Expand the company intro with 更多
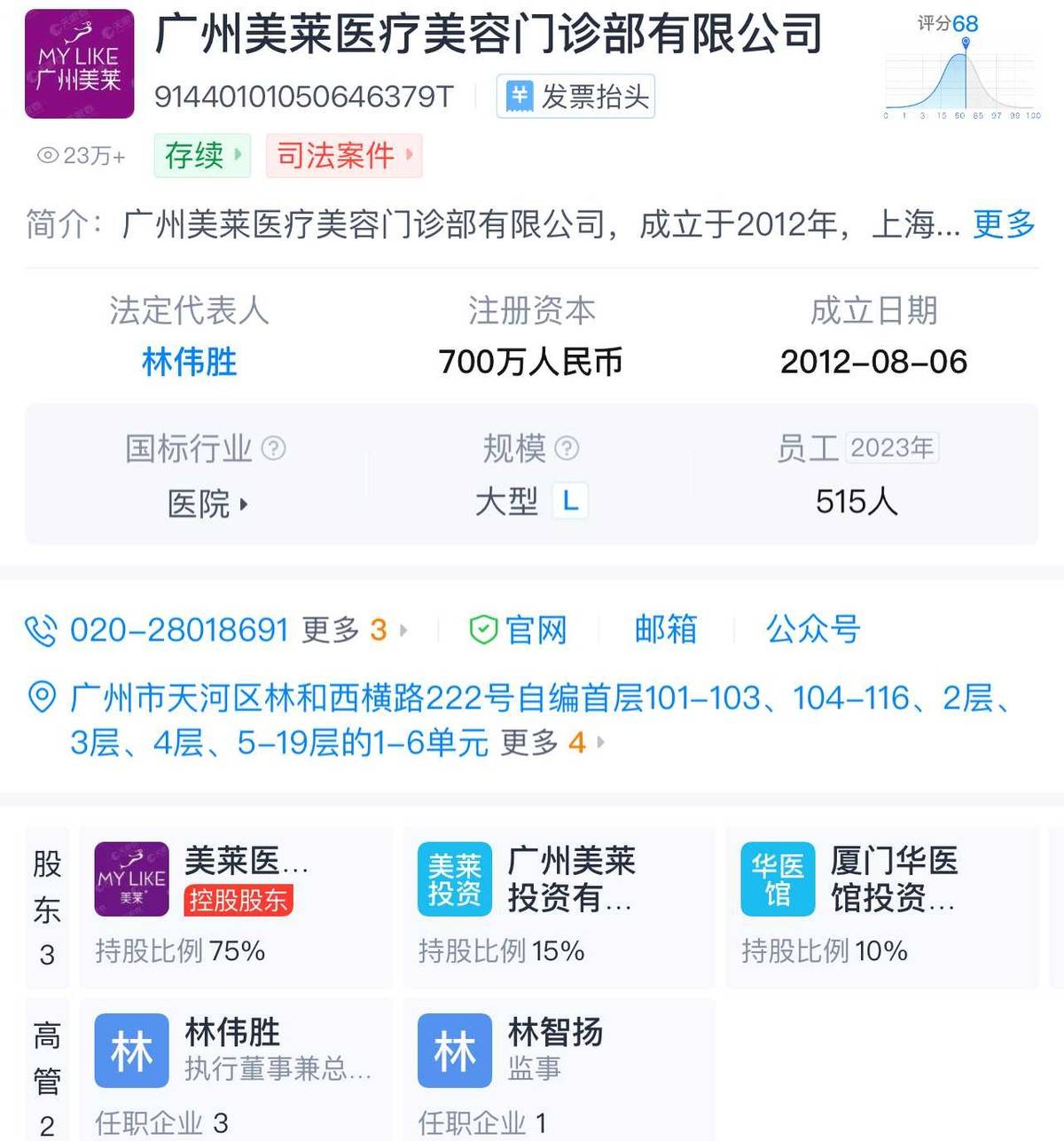This screenshot has width=1064, height=1141. pyautogui.click(x=1004, y=224)
